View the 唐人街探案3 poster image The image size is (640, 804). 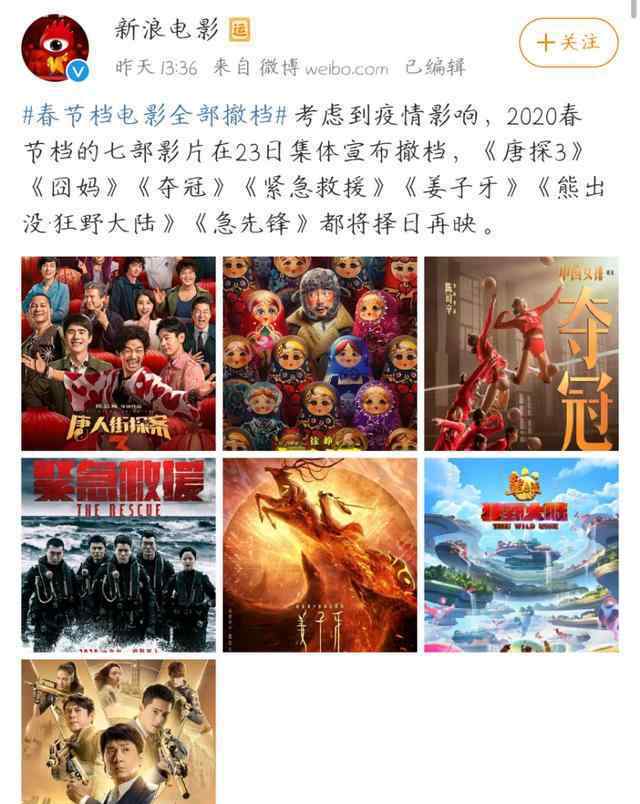(118, 353)
